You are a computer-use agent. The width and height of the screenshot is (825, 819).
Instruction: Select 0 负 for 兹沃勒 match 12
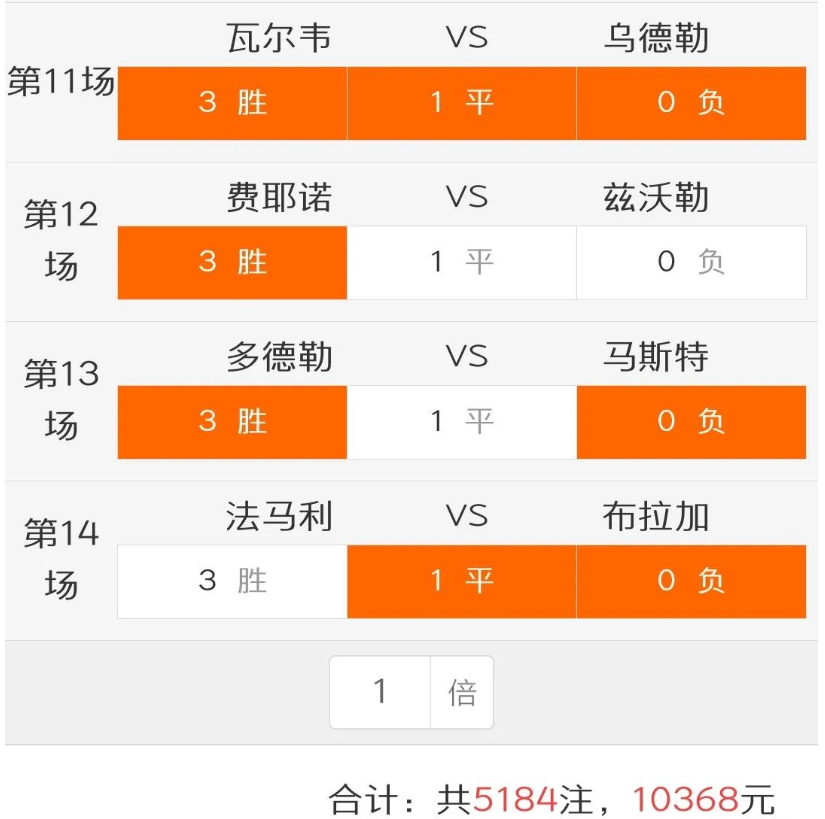coord(691,263)
